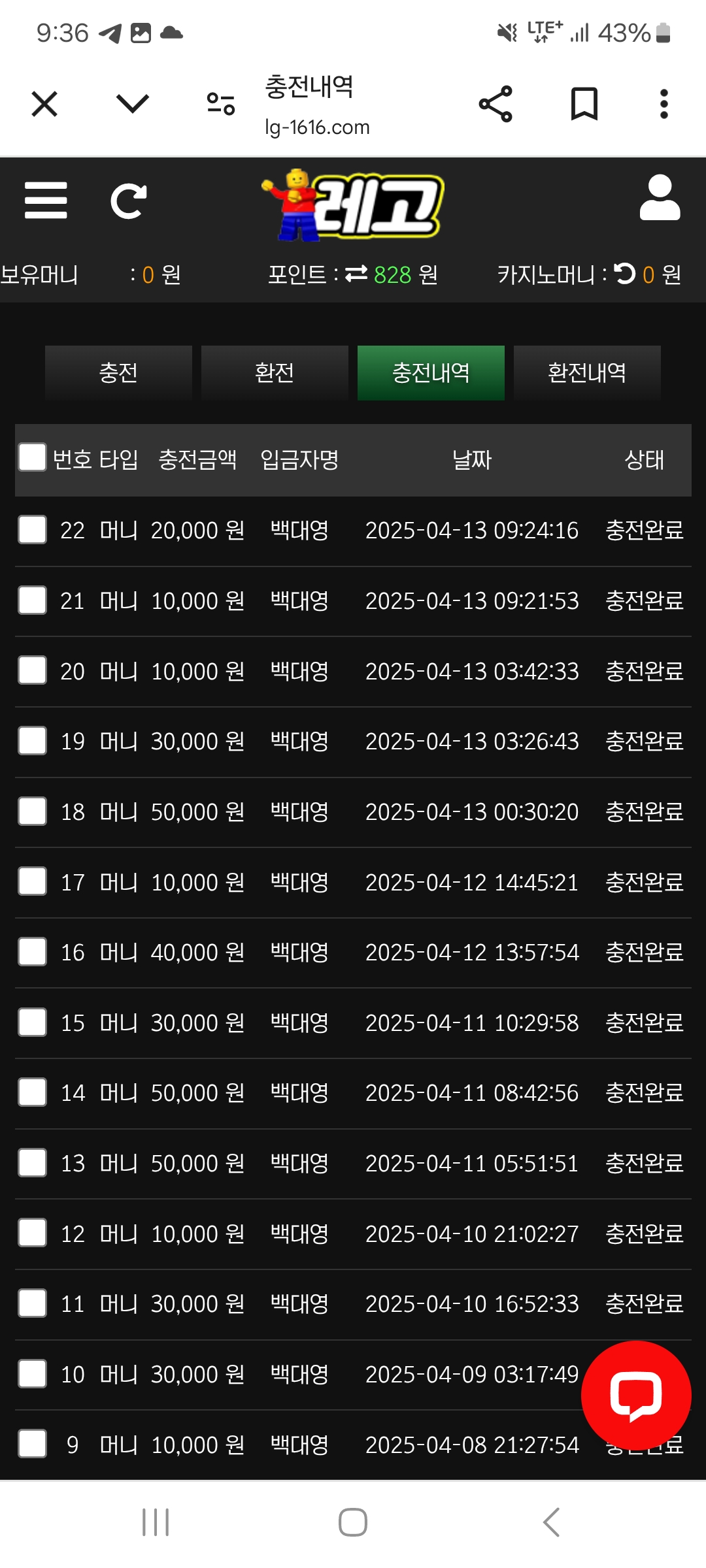This screenshot has width=706, height=1568.
Task: Go back using the system back button
Action: click(551, 1522)
